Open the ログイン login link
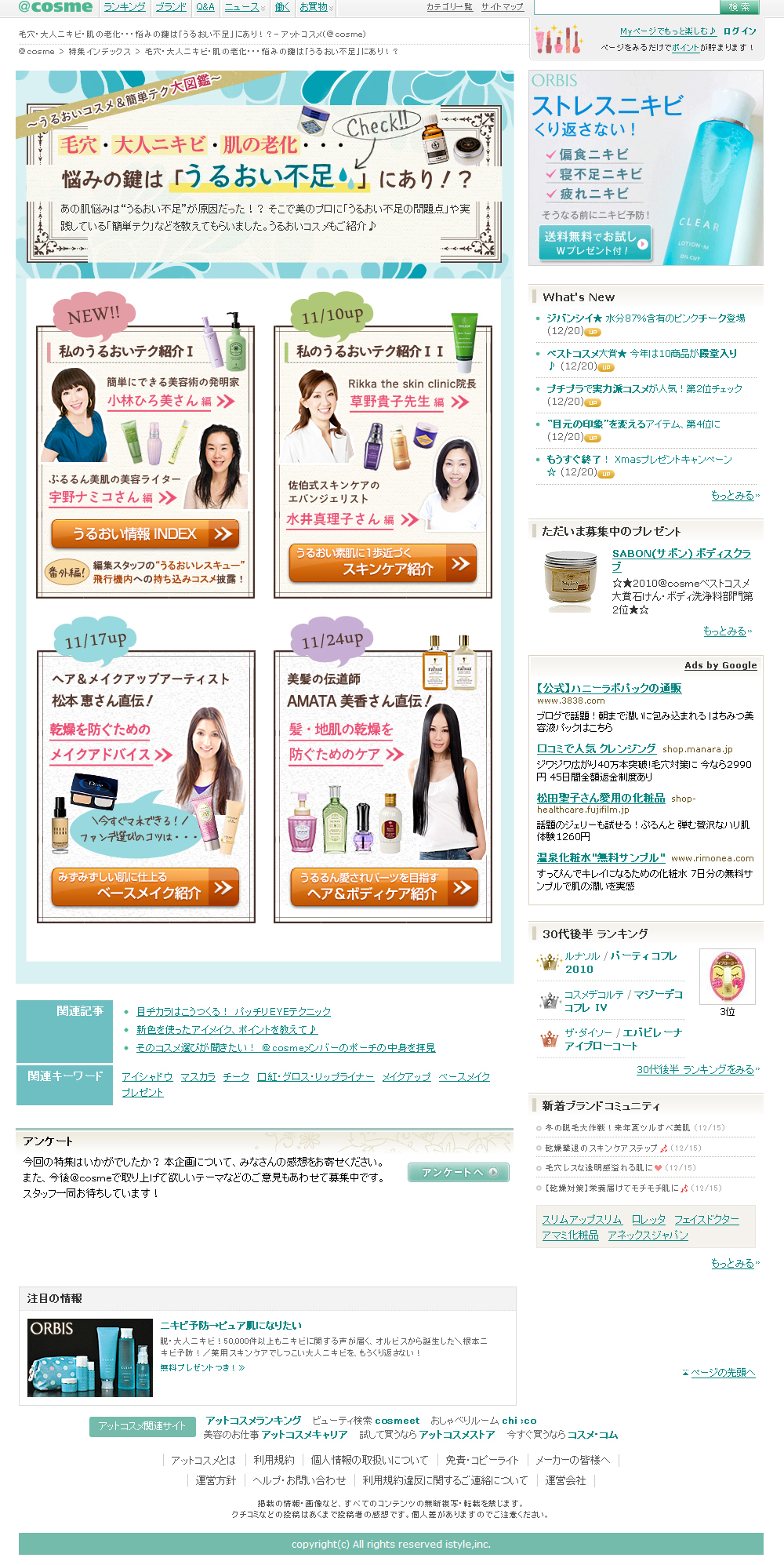This screenshot has height=1565, width=784. [739, 31]
